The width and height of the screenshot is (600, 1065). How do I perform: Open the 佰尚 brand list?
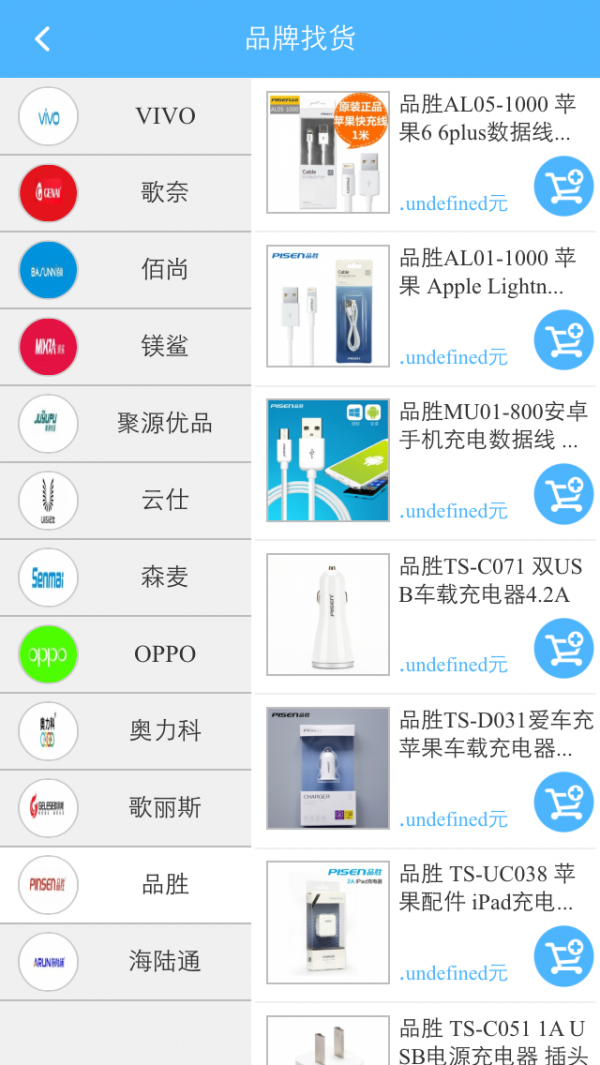coord(125,270)
